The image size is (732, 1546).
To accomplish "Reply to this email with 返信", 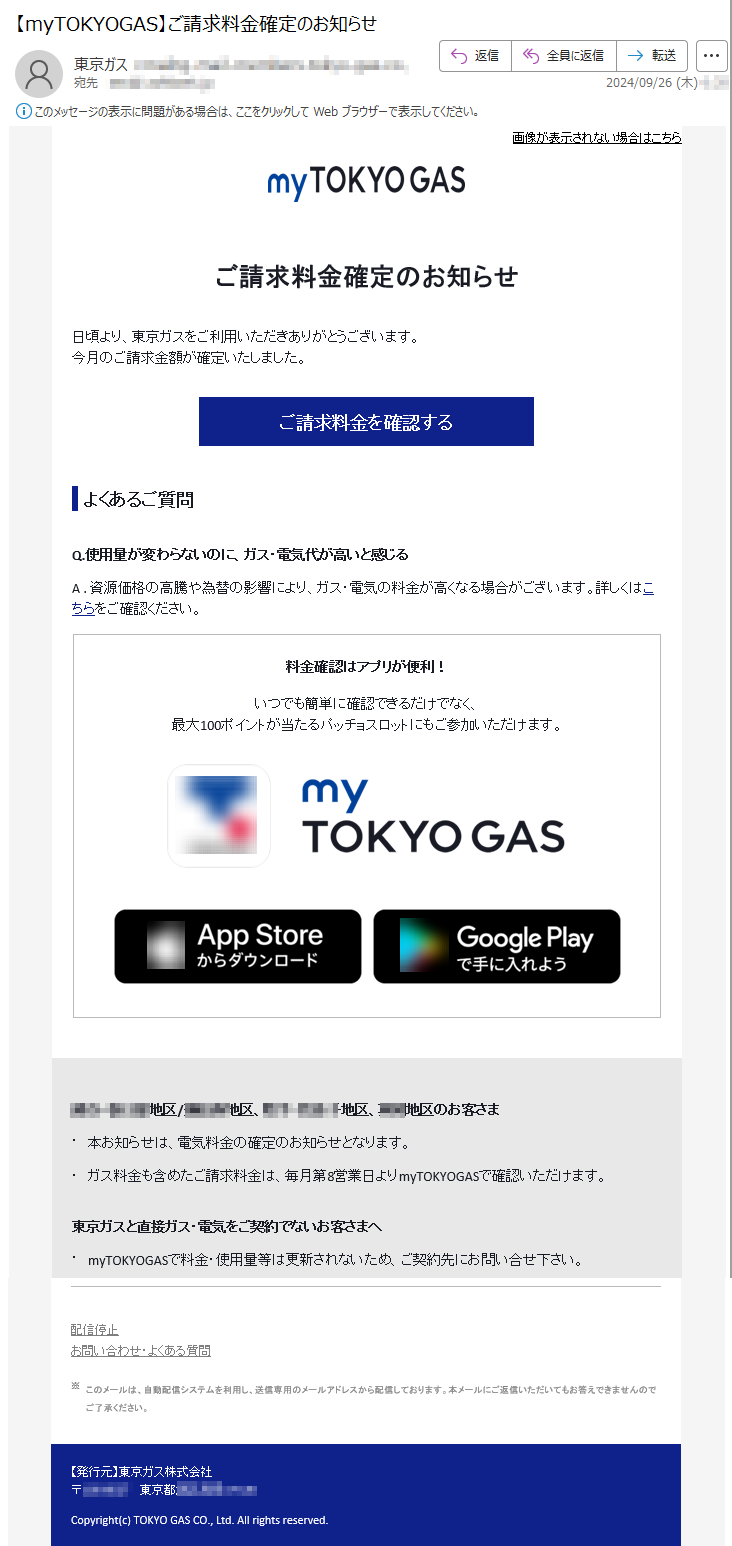I will tap(475, 56).
